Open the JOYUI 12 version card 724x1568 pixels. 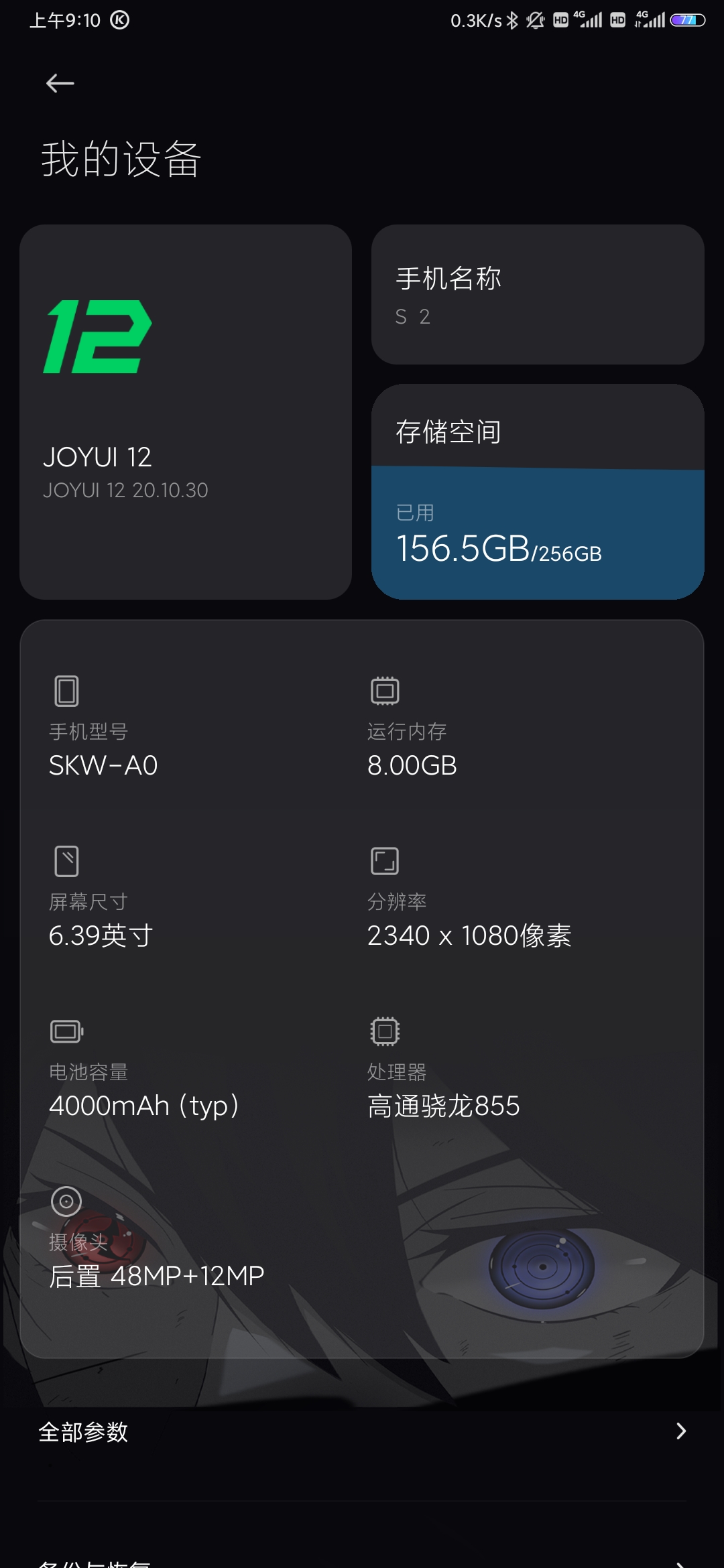(186, 411)
